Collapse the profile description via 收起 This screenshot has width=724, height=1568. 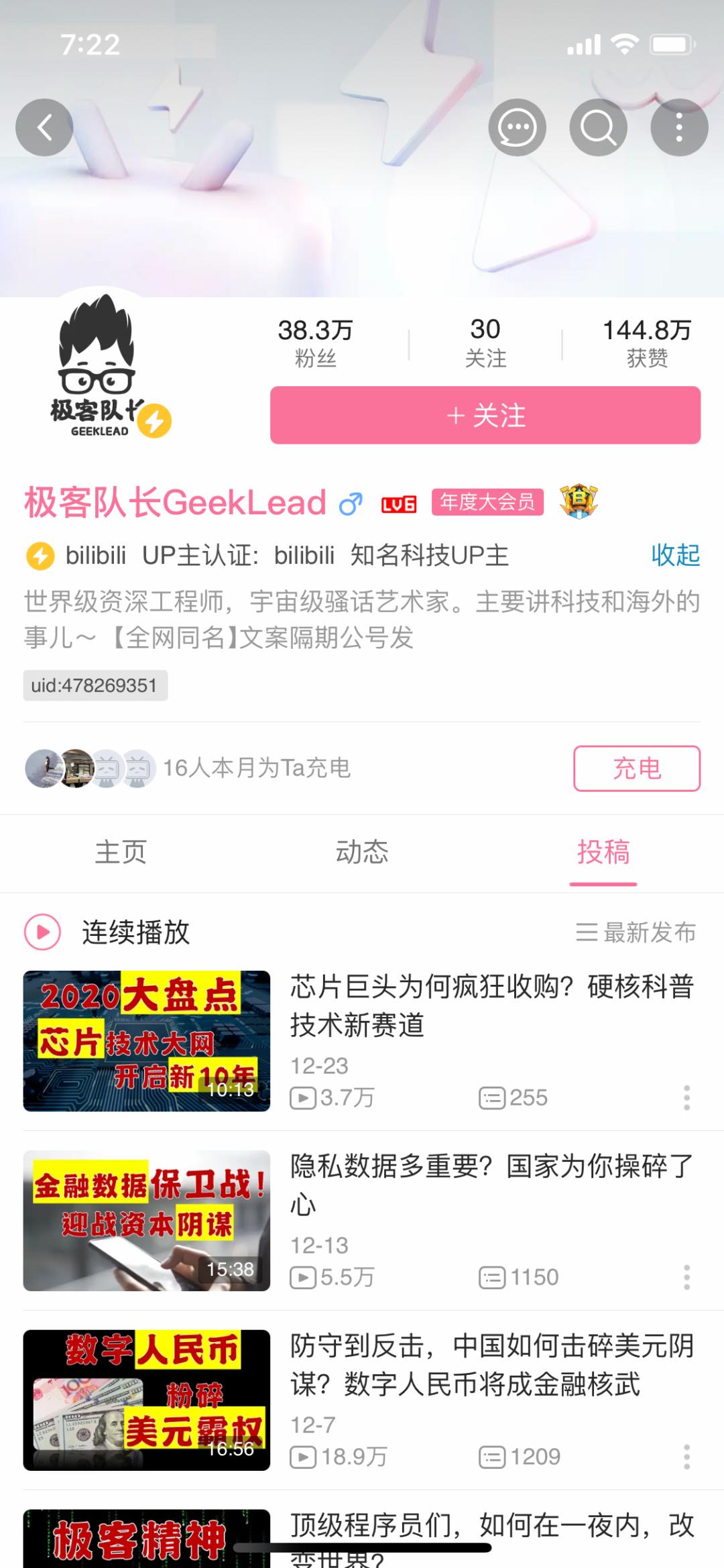click(x=675, y=555)
